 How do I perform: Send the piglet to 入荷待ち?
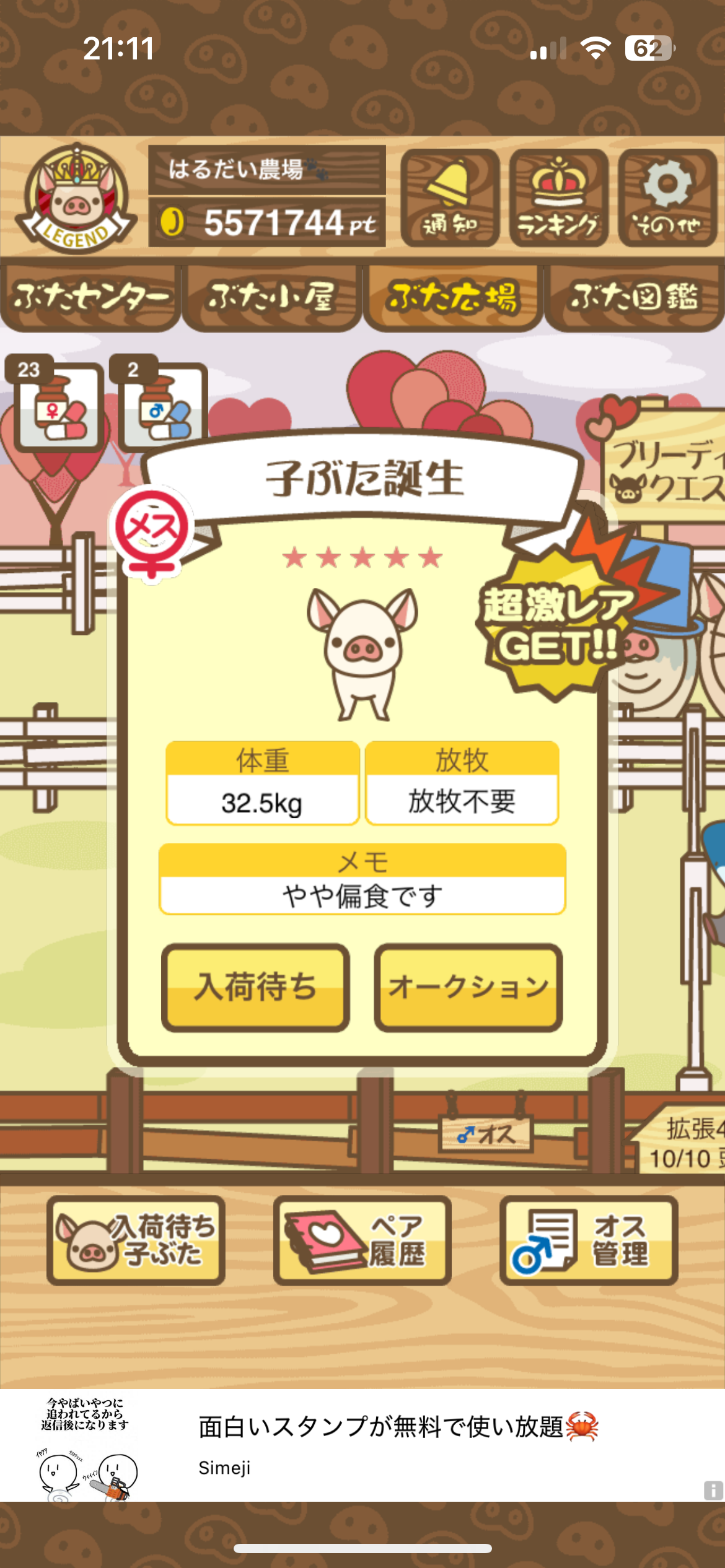(x=255, y=987)
